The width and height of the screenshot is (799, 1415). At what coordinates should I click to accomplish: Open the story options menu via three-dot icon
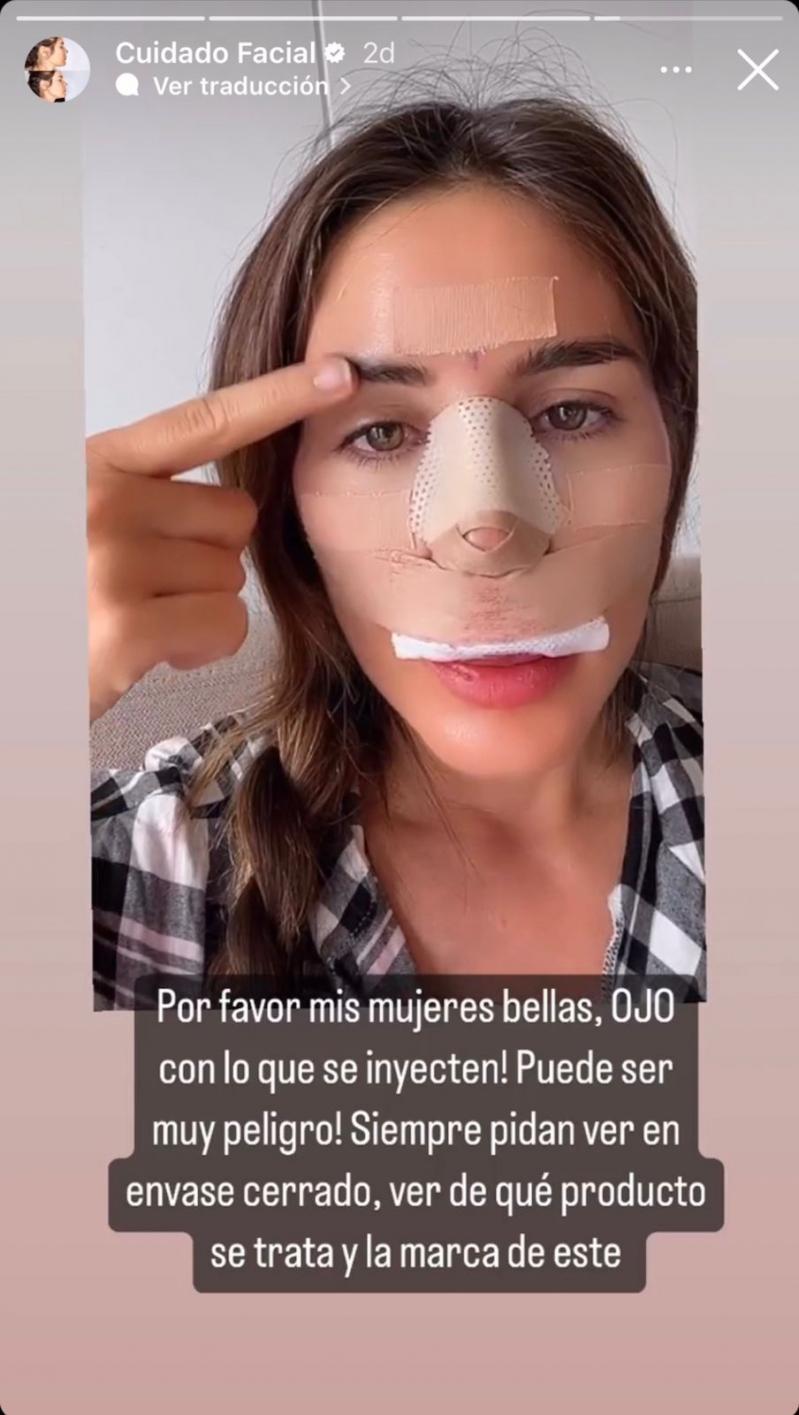click(676, 69)
